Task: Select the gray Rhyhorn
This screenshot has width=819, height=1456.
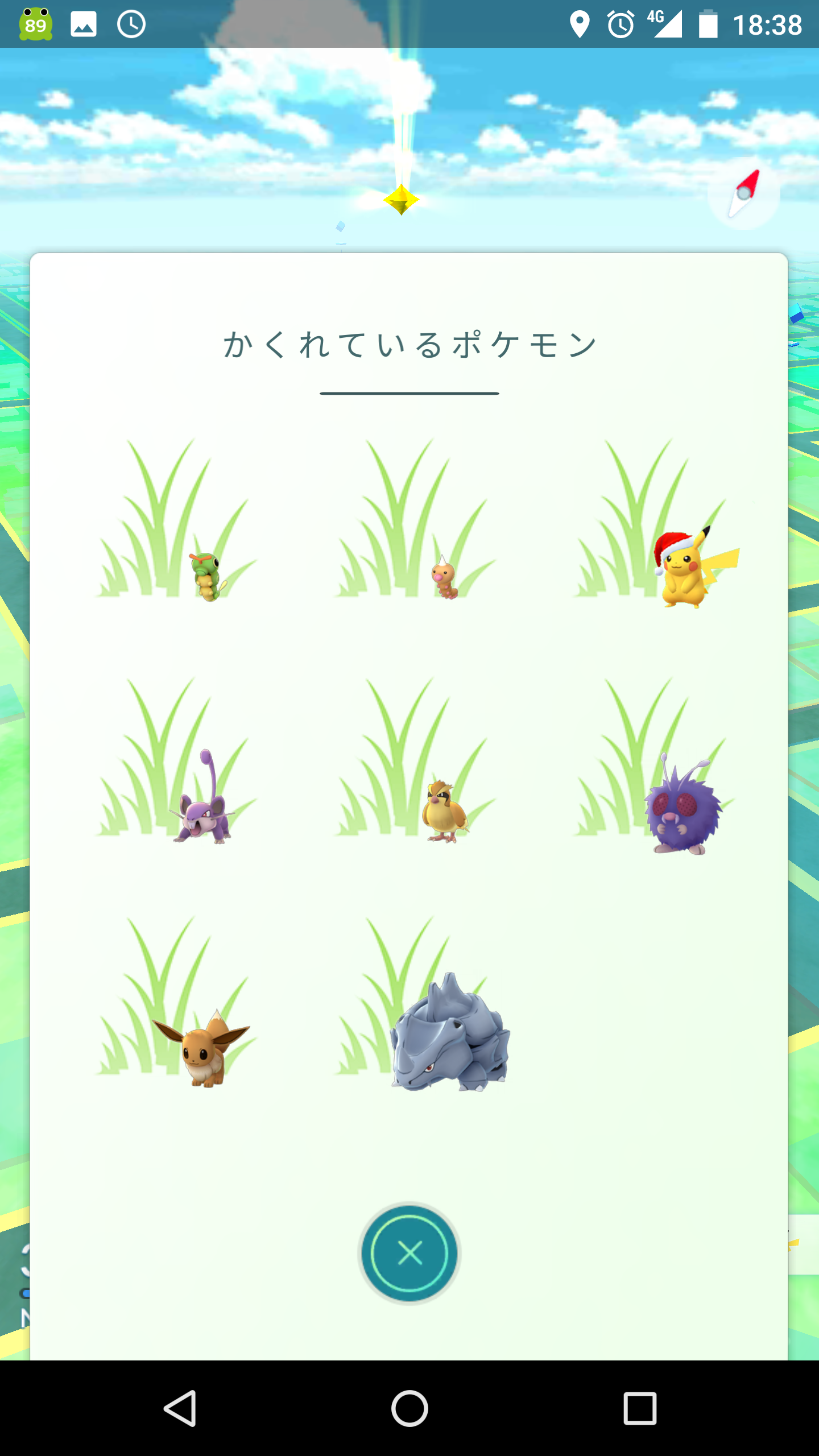Action: (x=449, y=1034)
